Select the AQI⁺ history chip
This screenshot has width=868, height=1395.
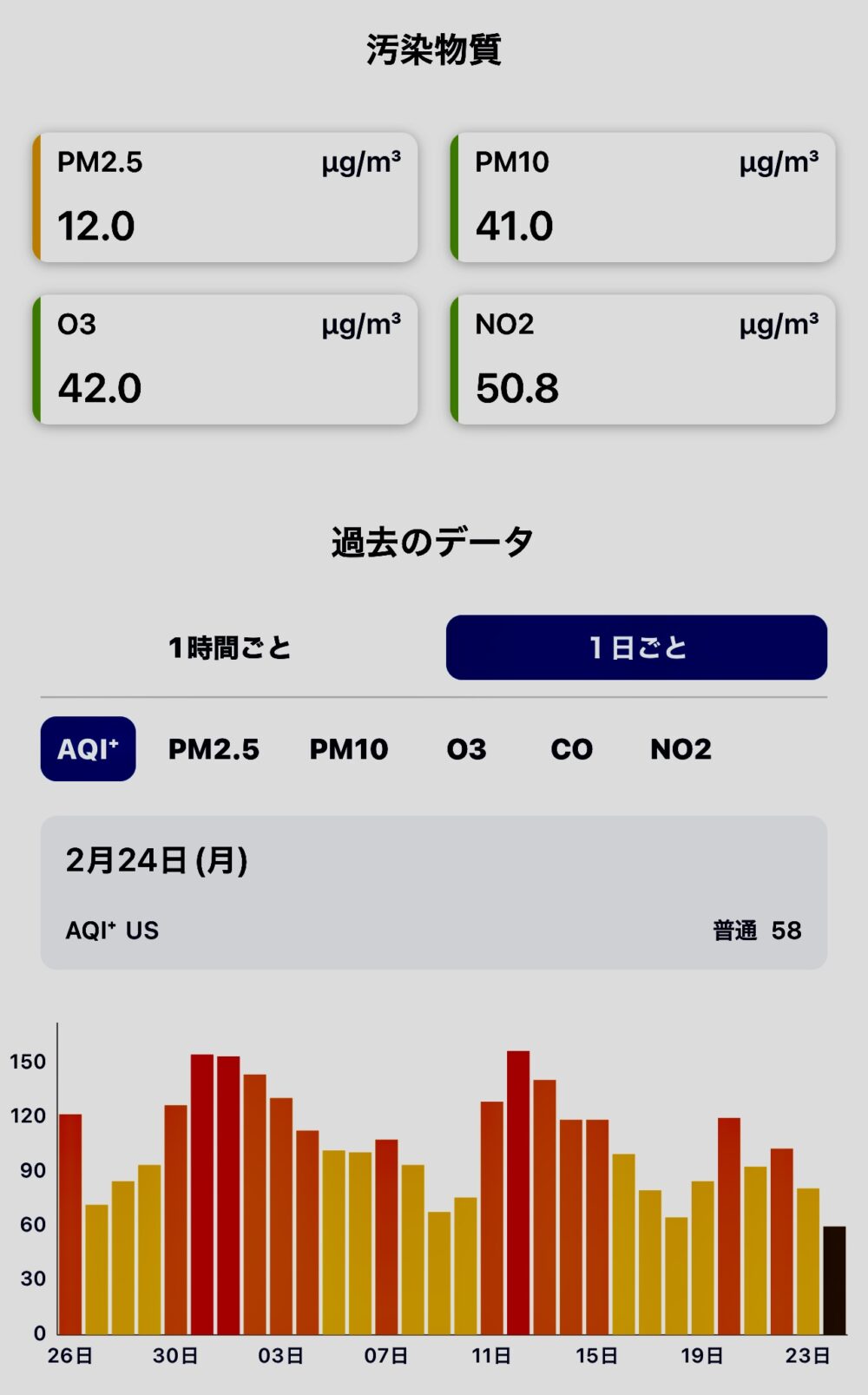tap(88, 748)
